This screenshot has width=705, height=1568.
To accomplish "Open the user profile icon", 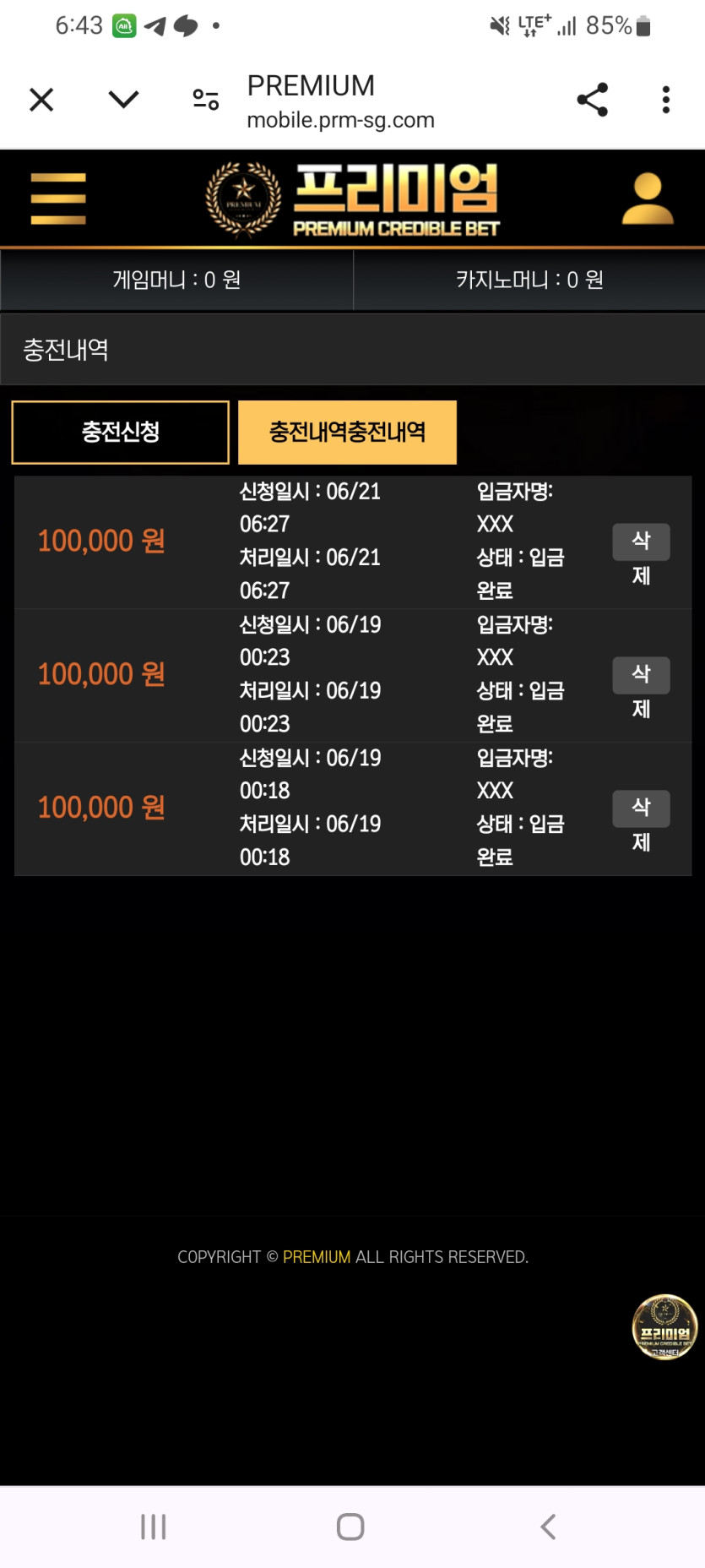I will click(648, 199).
